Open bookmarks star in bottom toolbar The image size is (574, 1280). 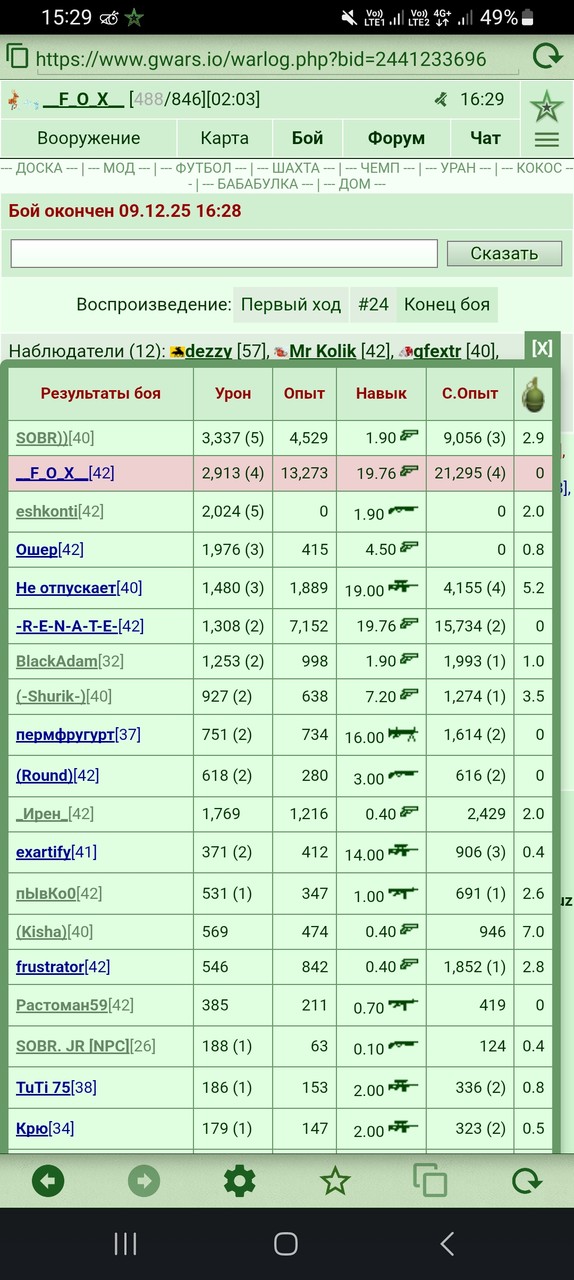pyautogui.click(x=335, y=1181)
